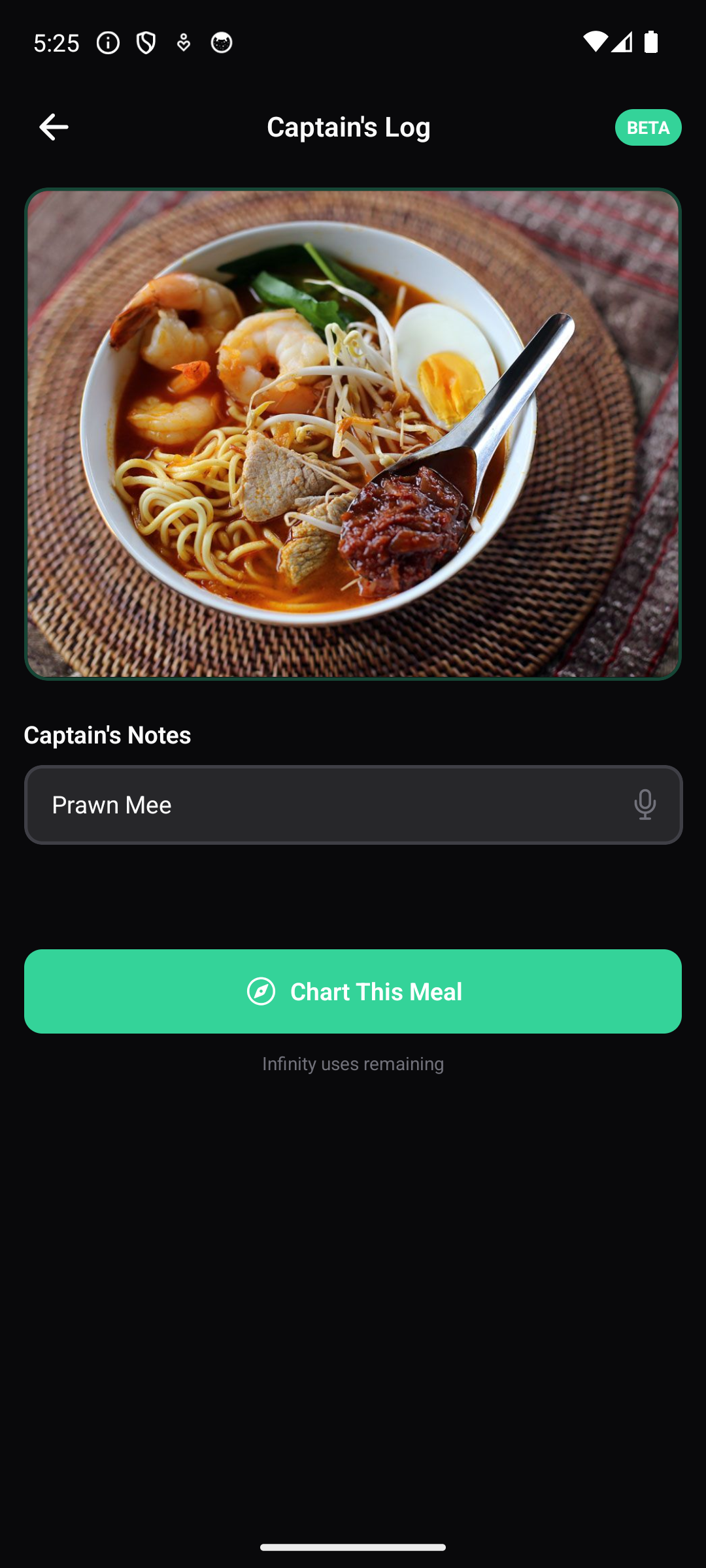Start voice input with the microphone
The height and width of the screenshot is (1568, 706).
coord(645,804)
